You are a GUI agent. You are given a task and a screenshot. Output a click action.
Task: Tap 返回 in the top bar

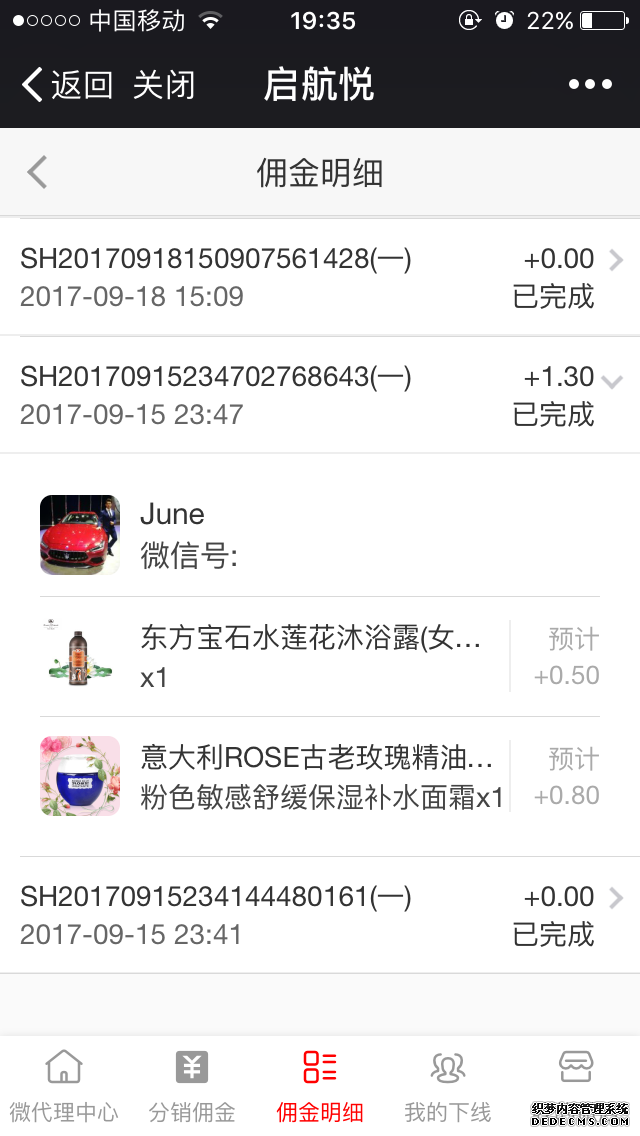pos(67,85)
